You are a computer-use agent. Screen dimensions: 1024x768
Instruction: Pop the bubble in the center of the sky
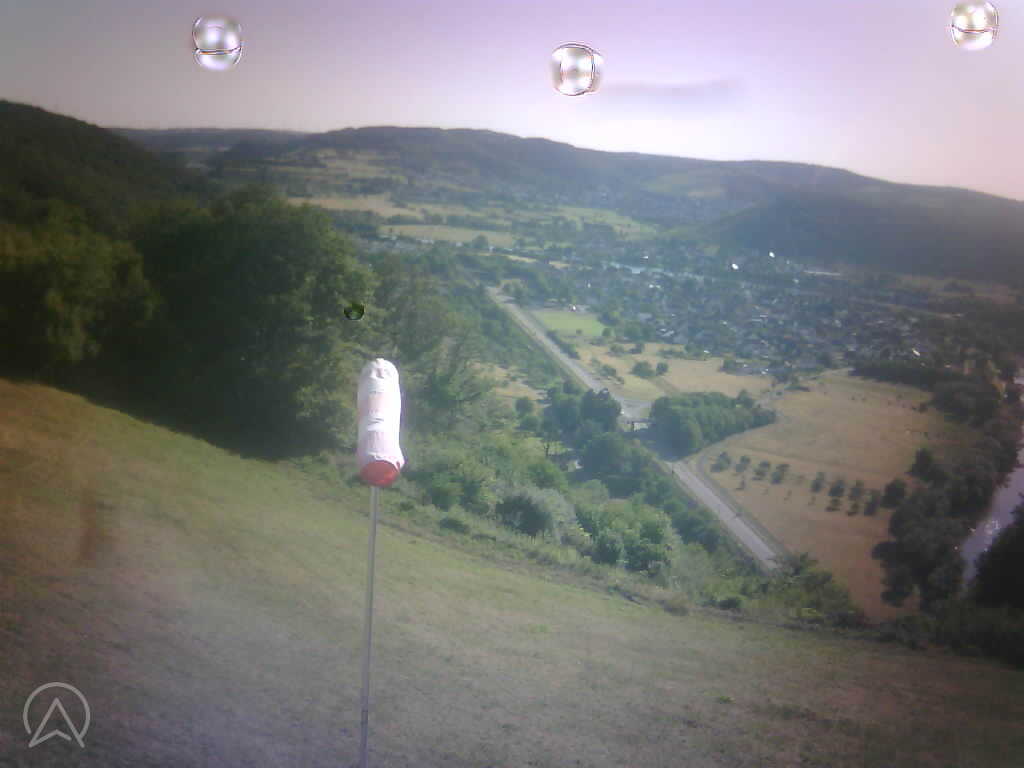coord(576,69)
